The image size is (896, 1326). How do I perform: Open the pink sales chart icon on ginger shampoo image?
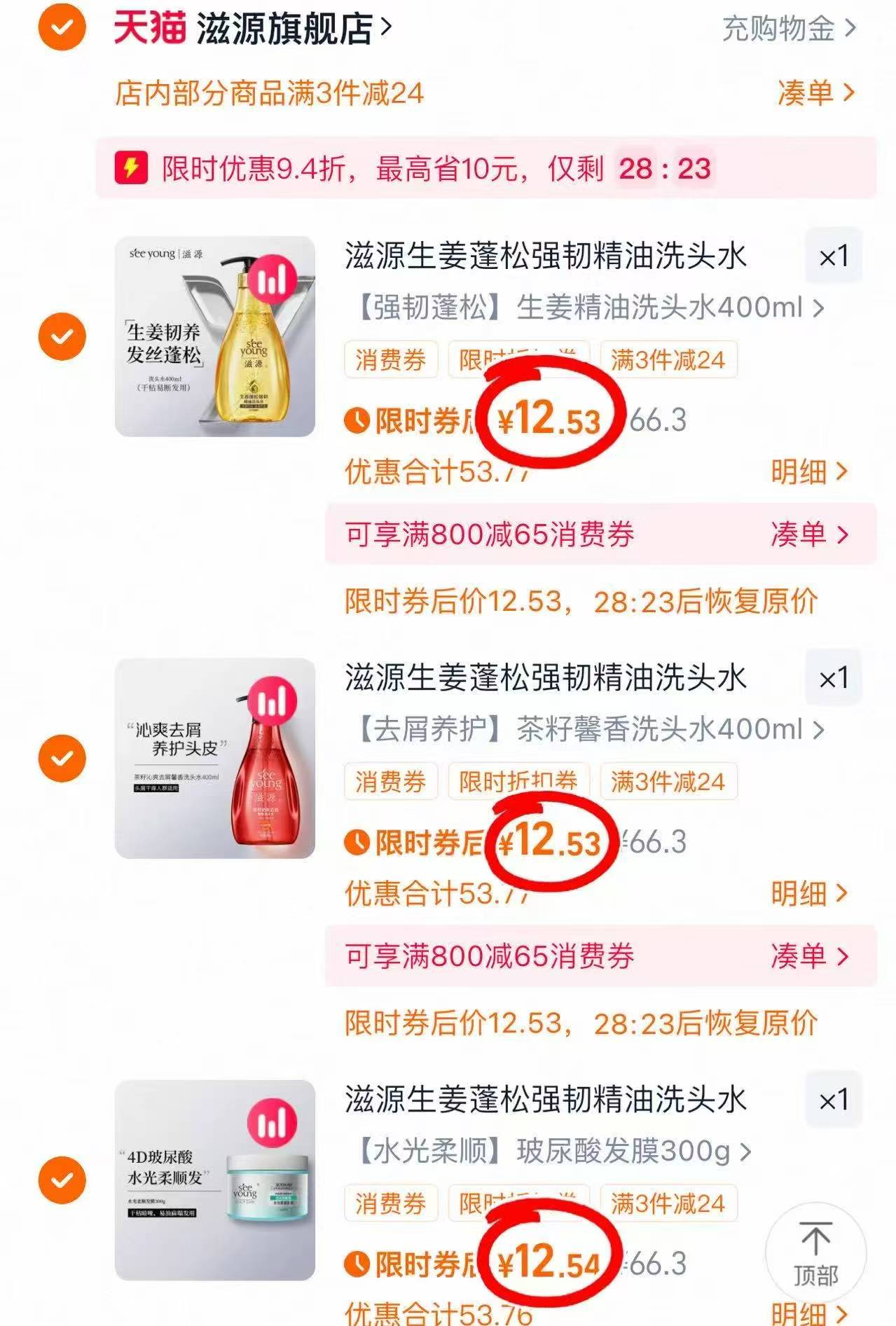(274, 278)
